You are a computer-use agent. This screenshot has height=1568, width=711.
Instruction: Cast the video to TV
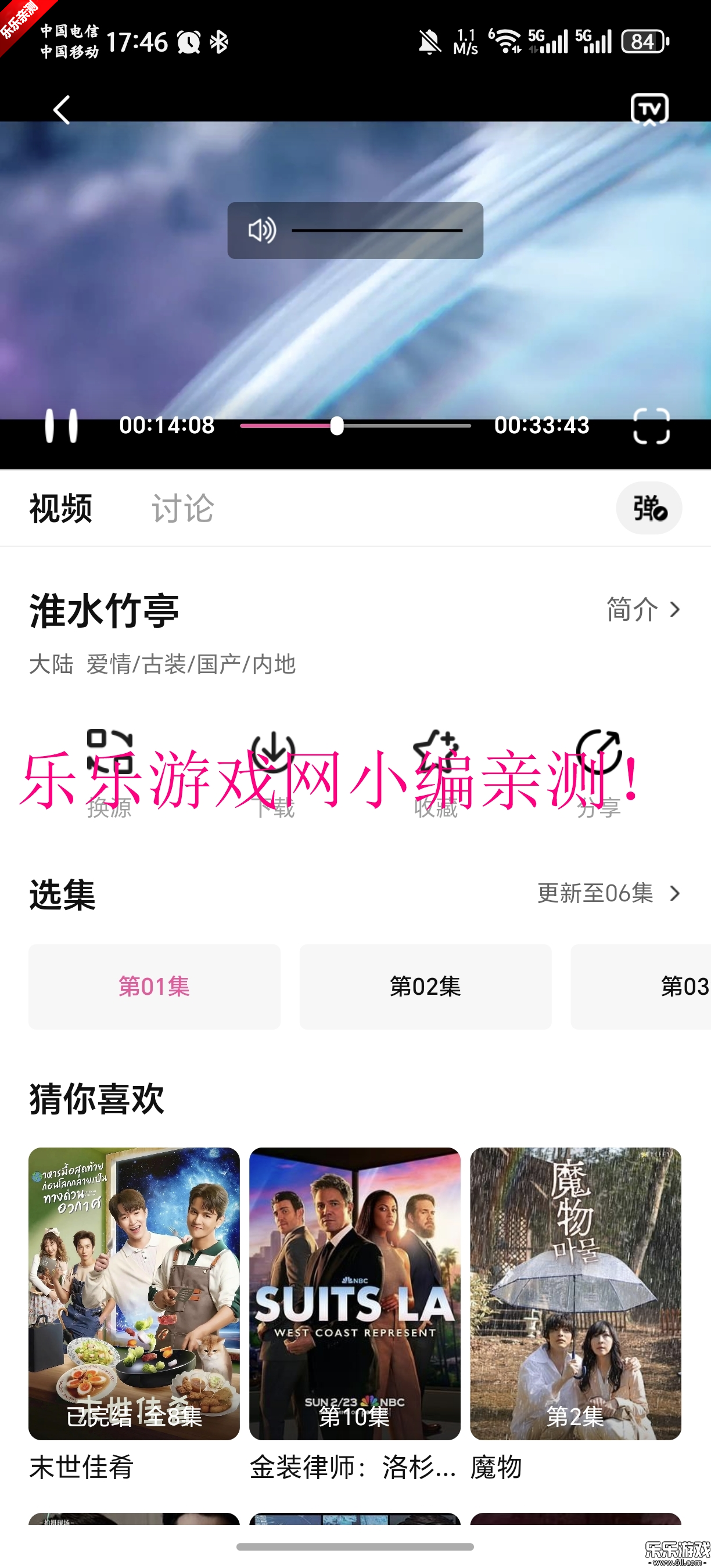[x=649, y=110]
